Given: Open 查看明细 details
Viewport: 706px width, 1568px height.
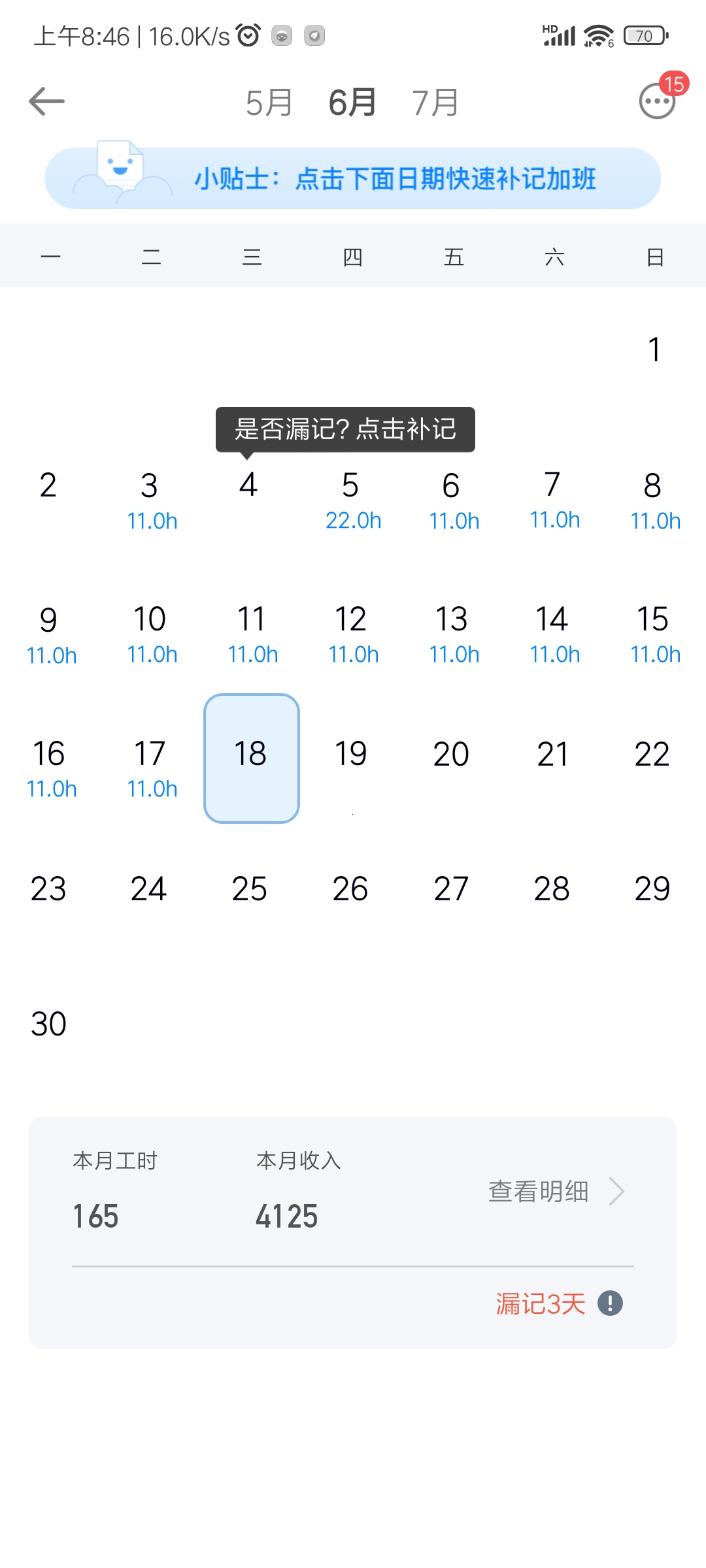Looking at the screenshot, I should (556, 1192).
